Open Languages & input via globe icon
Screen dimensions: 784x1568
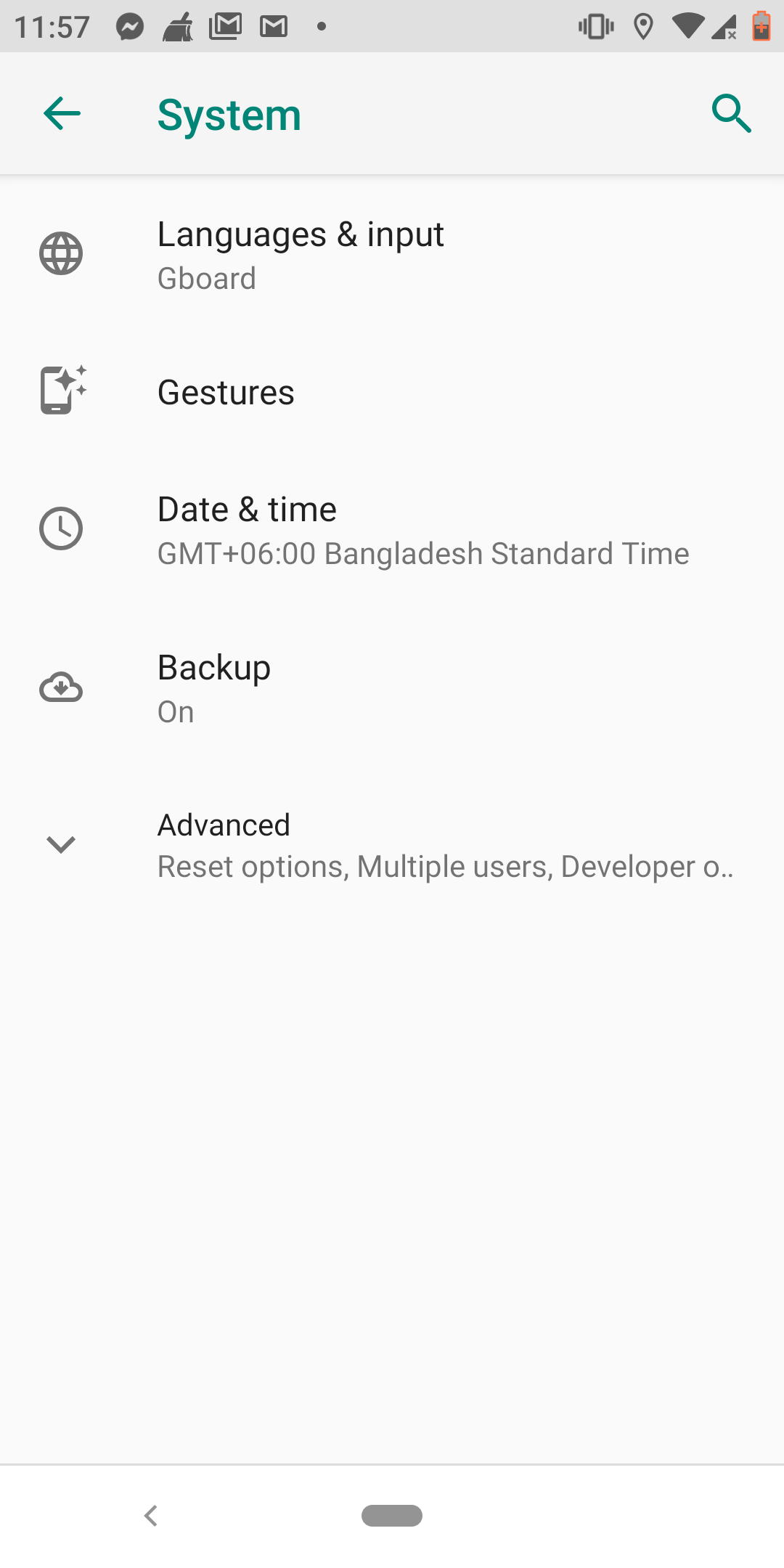(61, 253)
